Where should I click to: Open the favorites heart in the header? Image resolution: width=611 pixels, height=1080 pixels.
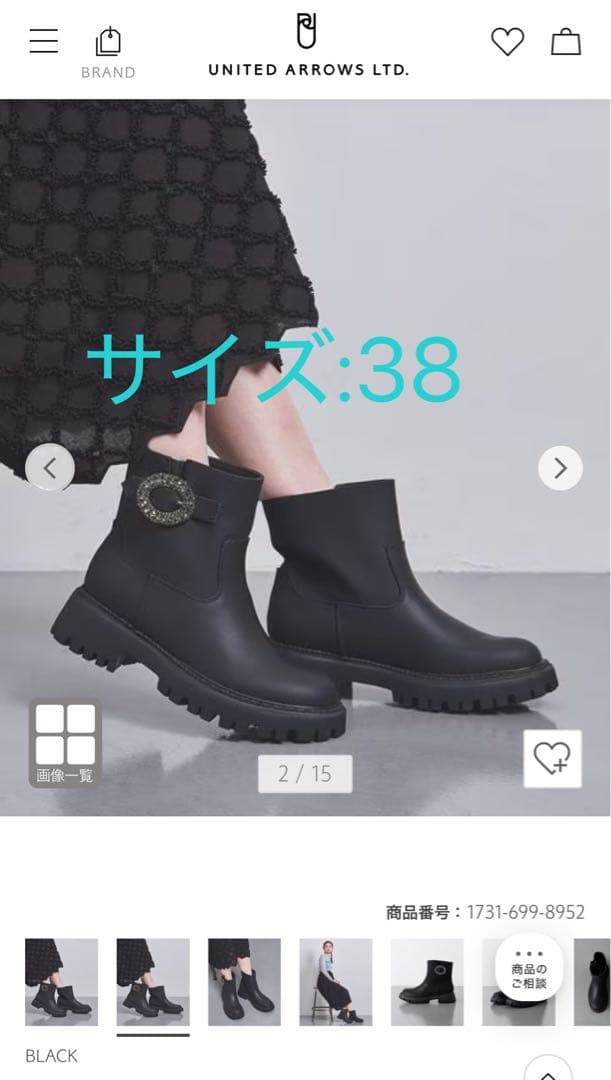(507, 41)
